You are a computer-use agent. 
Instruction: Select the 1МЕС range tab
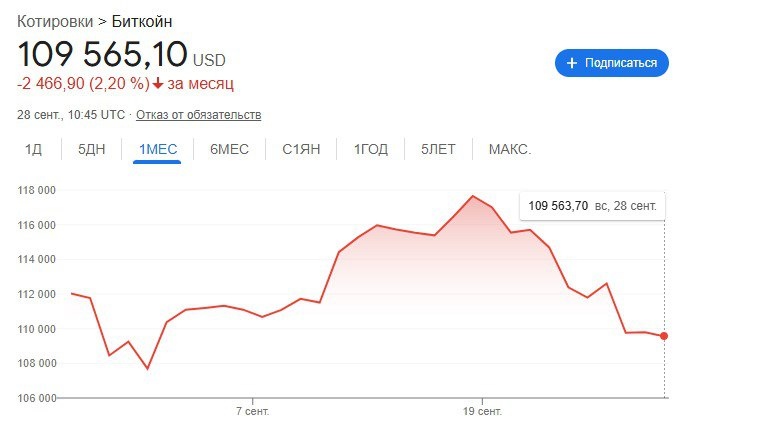(157, 149)
